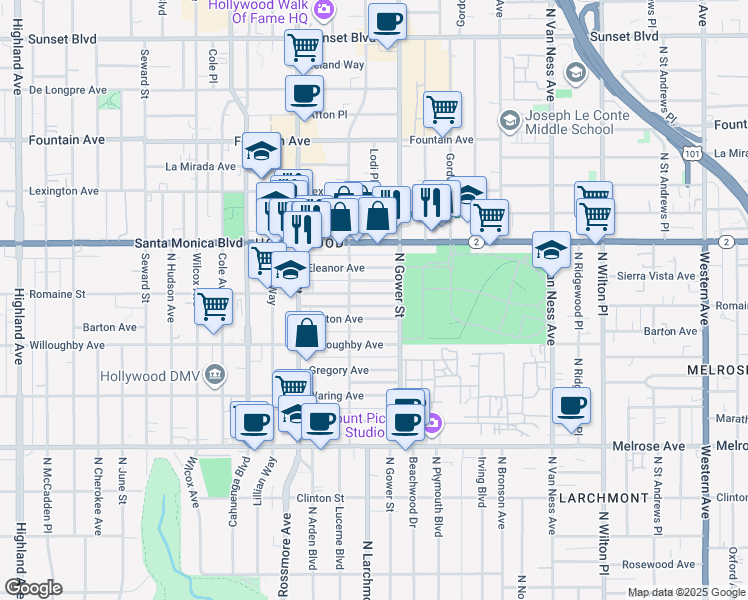Tap the coffee marker near N Ridgewood Pl

(x=571, y=406)
